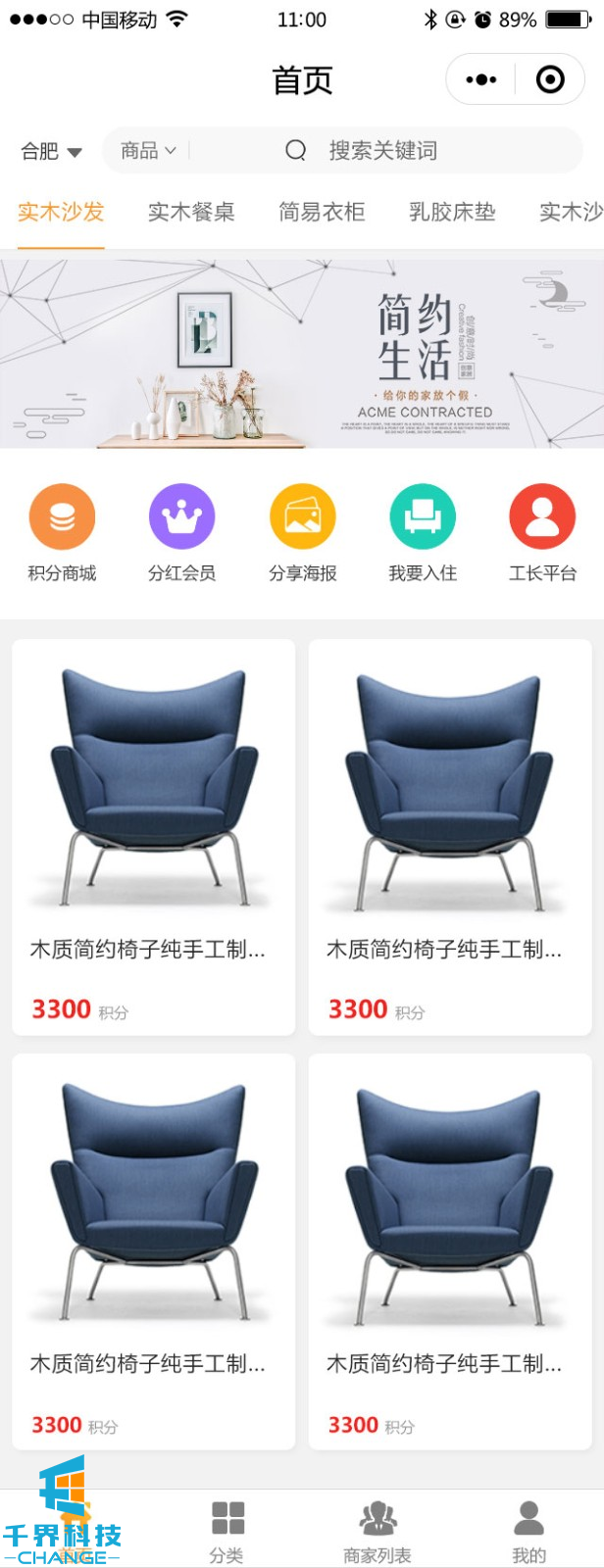The image size is (604, 1568).
Task: Open the 简约生活 banner
Action: click(x=302, y=354)
